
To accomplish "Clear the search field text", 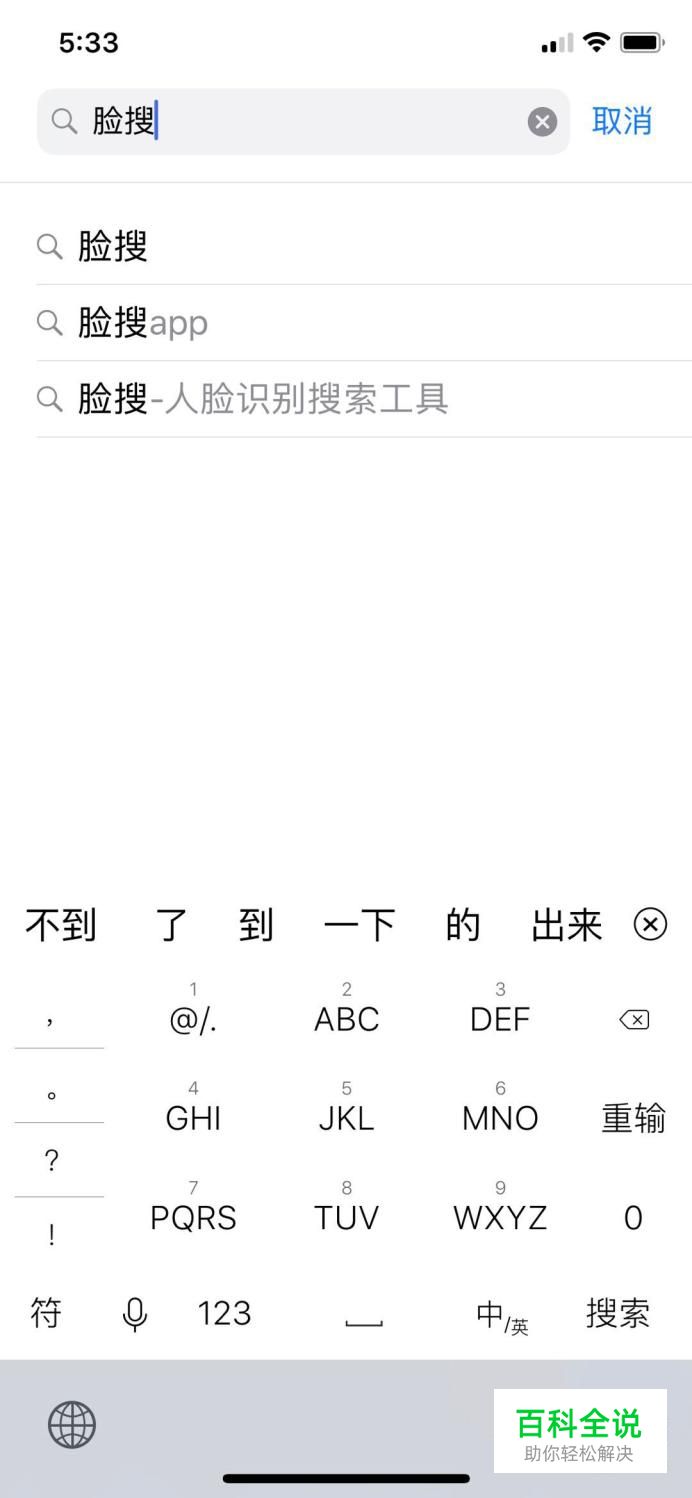I will pos(542,122).
